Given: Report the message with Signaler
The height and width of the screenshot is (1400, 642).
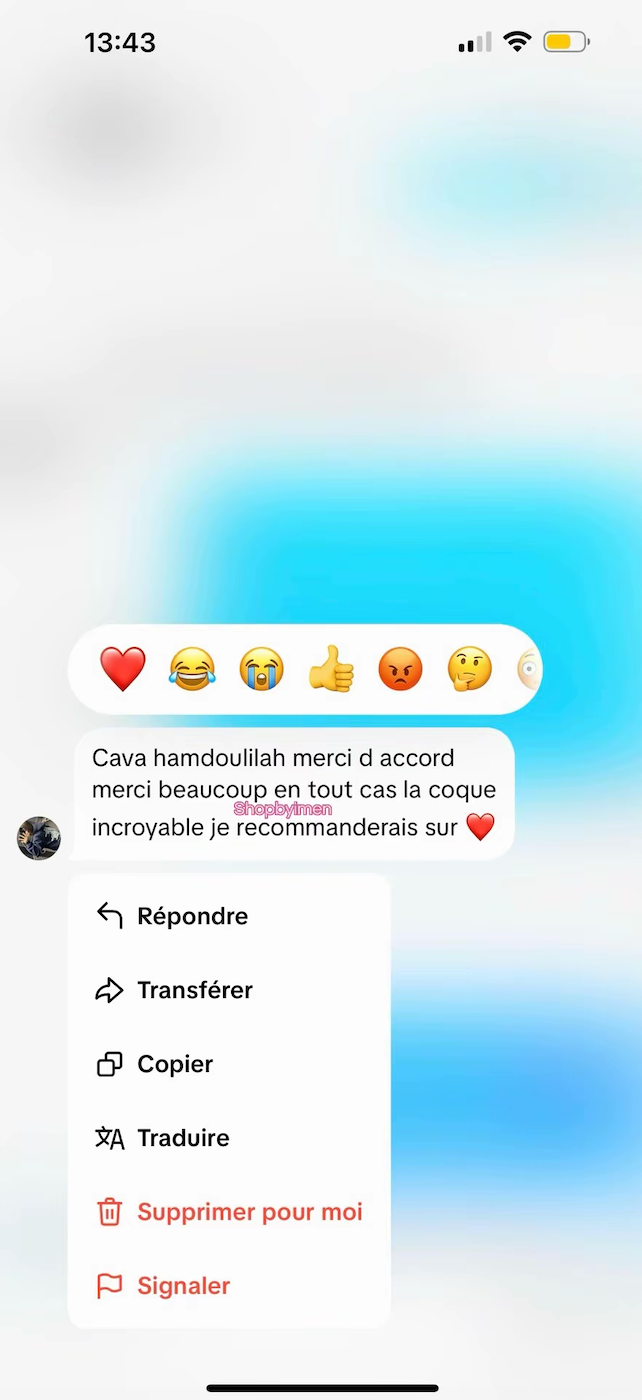Looking at the screenshot, I should pyautogui.click(x=183, y=1286).
